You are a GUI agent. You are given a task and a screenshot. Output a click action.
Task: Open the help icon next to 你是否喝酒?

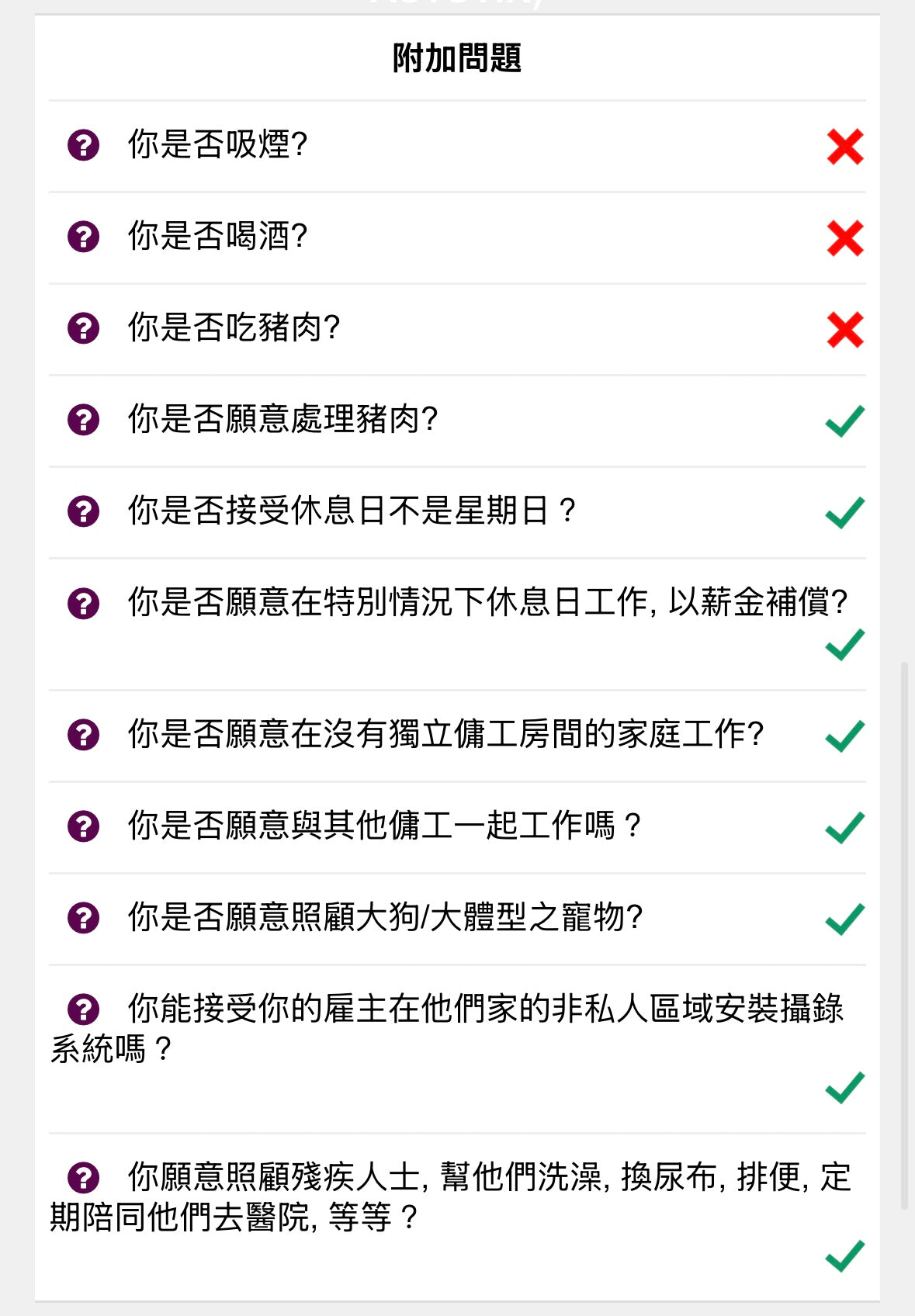[x=83, y=237]
